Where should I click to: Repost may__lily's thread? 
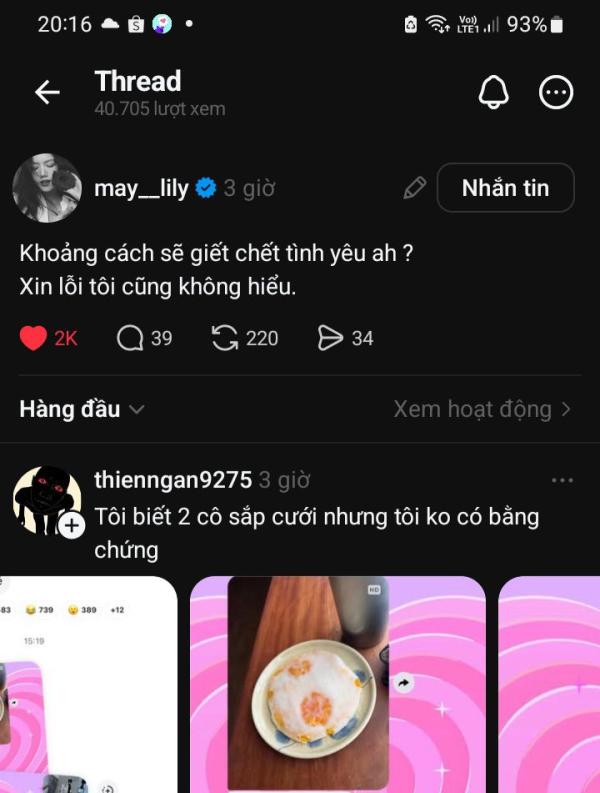[x=225, y=338]
